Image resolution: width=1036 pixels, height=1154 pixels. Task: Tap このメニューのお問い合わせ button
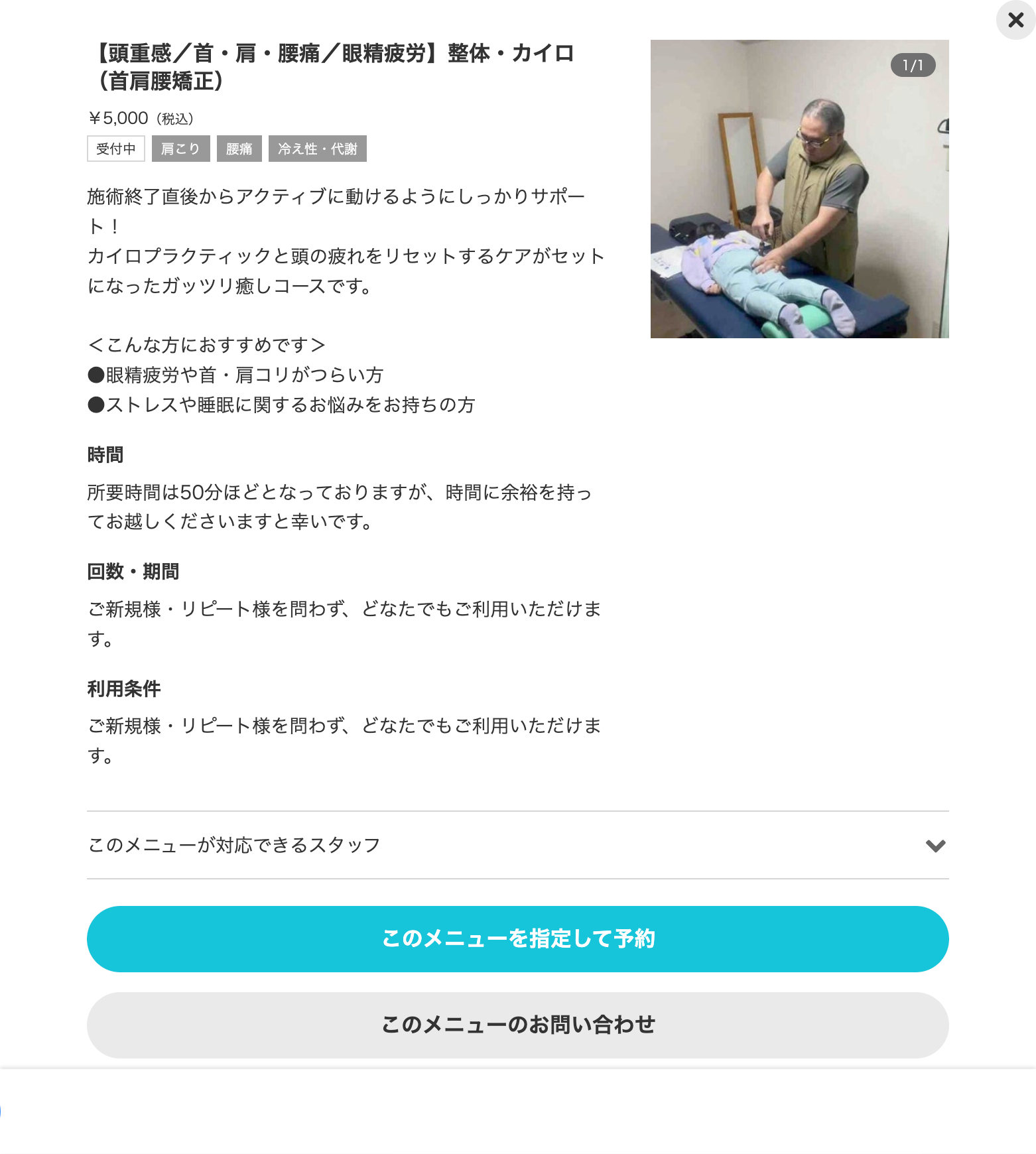[517, 1025]
